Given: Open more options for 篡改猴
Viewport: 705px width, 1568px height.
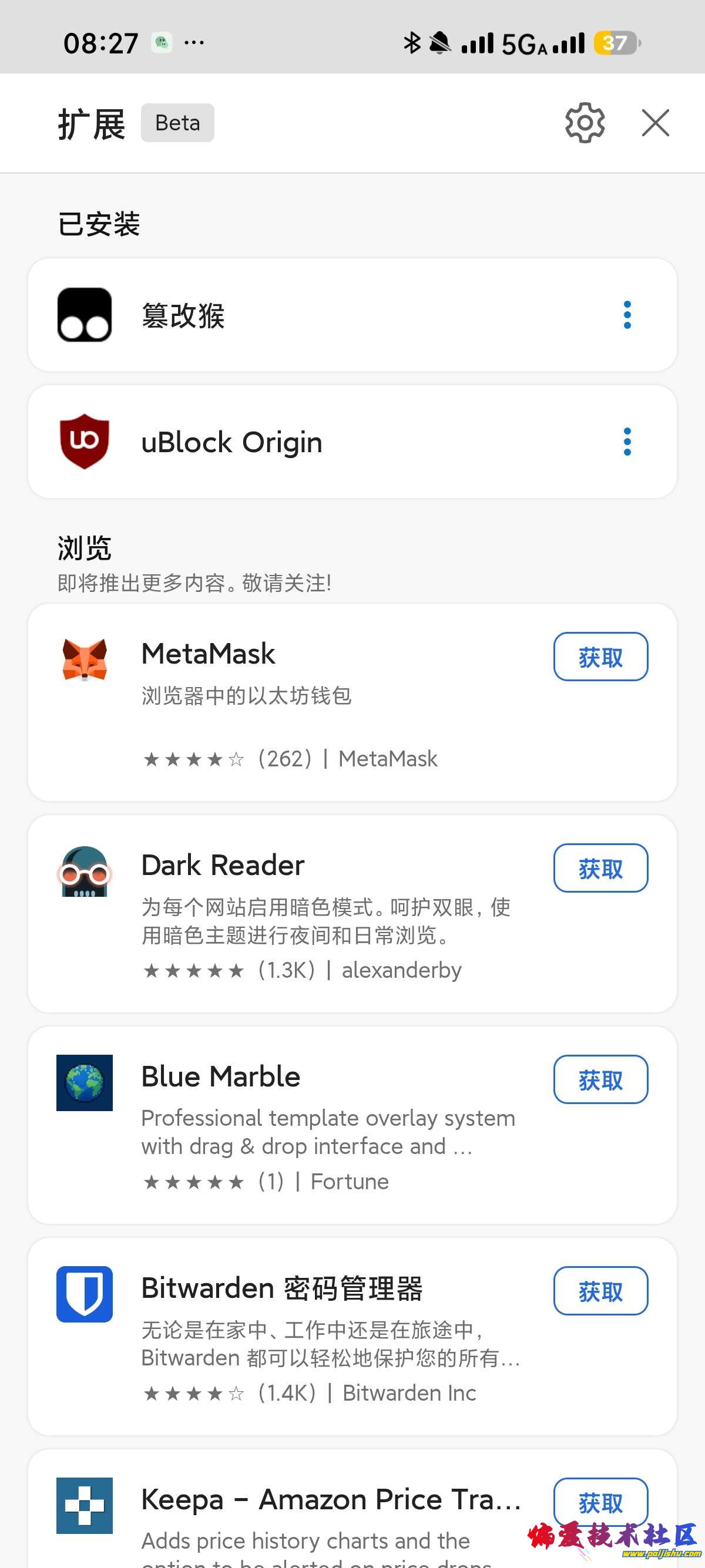Looking at the screenshot, I should pyautogui.click(x=627, y=315).
